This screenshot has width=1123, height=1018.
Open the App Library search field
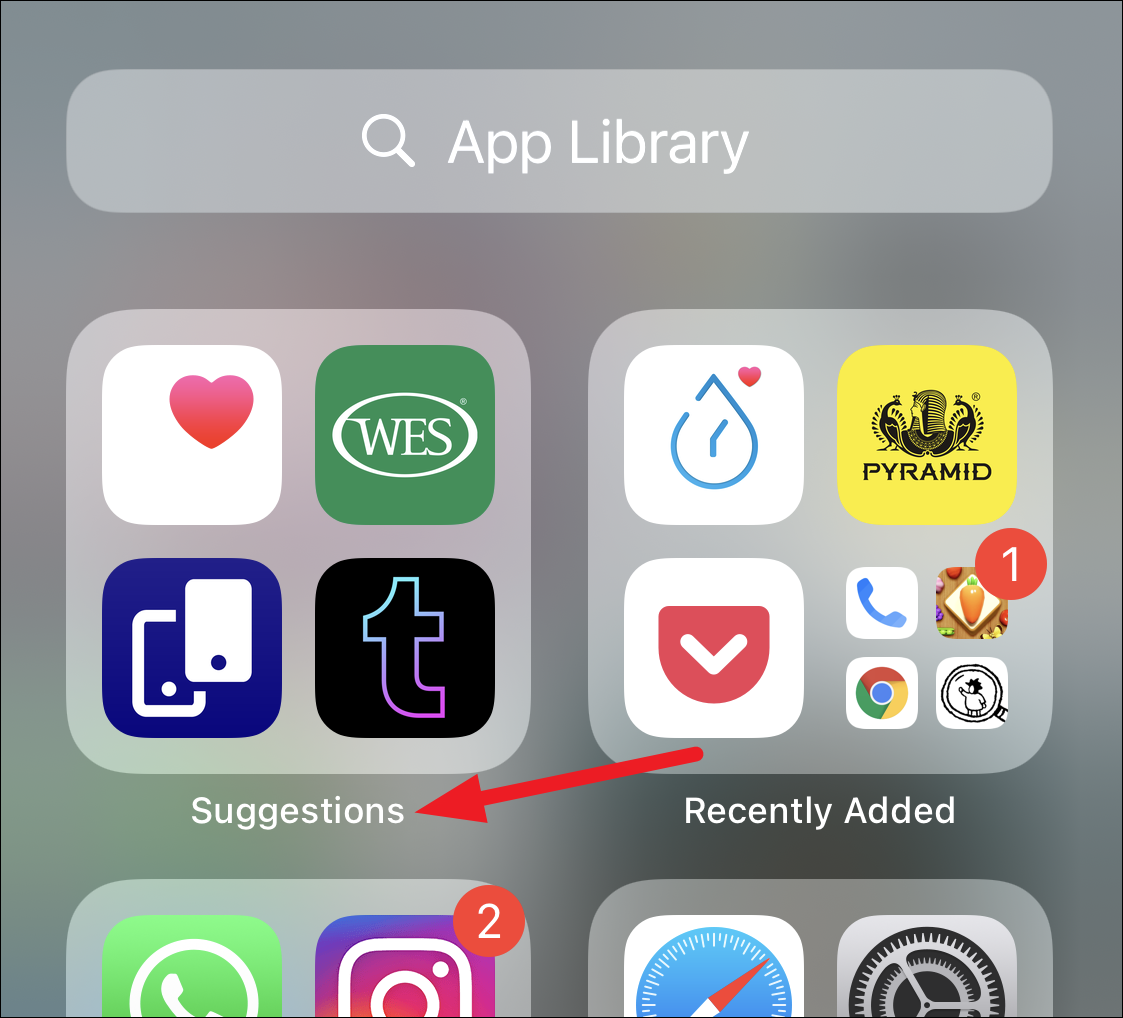point(559,141)
